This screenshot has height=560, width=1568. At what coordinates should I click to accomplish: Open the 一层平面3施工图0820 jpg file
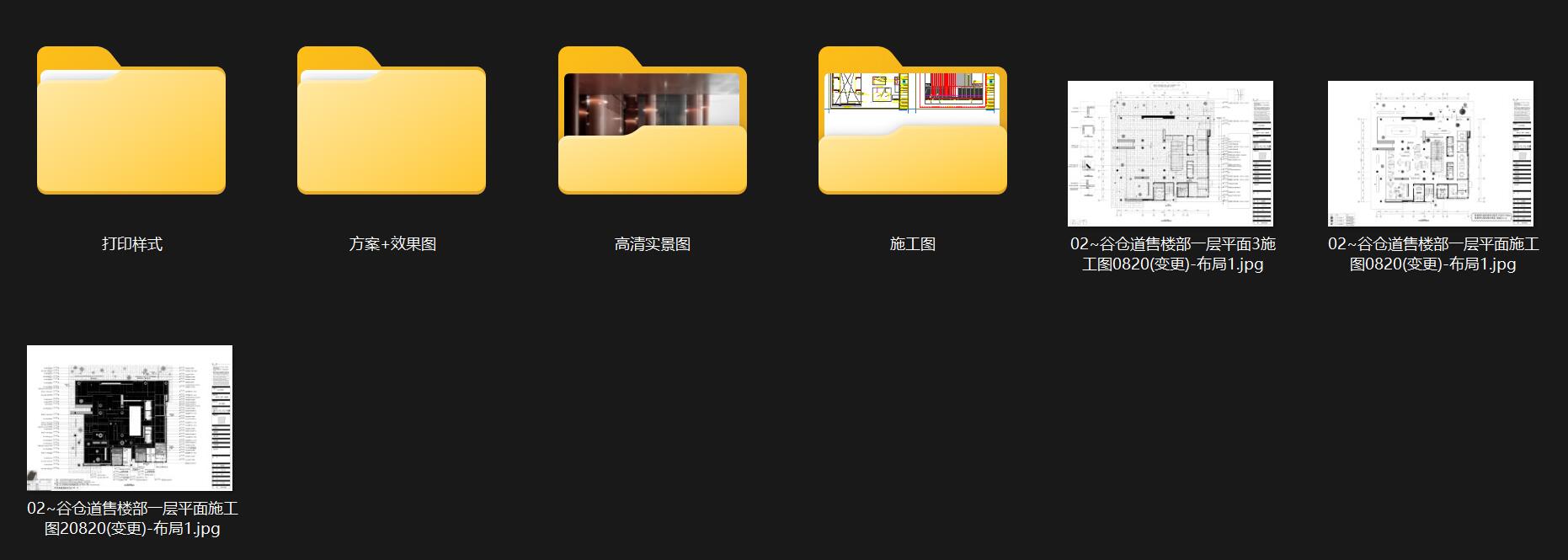pos(1170,154)
